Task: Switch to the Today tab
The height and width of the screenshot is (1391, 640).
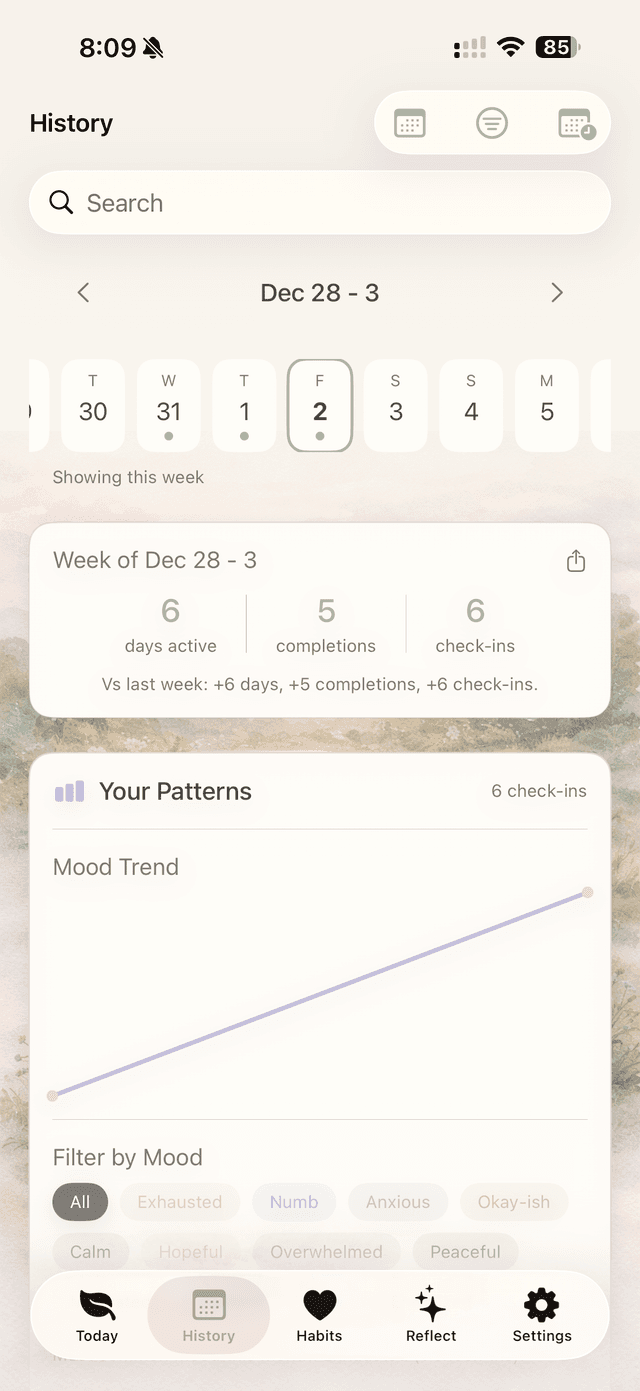Action: [x=97, y=1316]
